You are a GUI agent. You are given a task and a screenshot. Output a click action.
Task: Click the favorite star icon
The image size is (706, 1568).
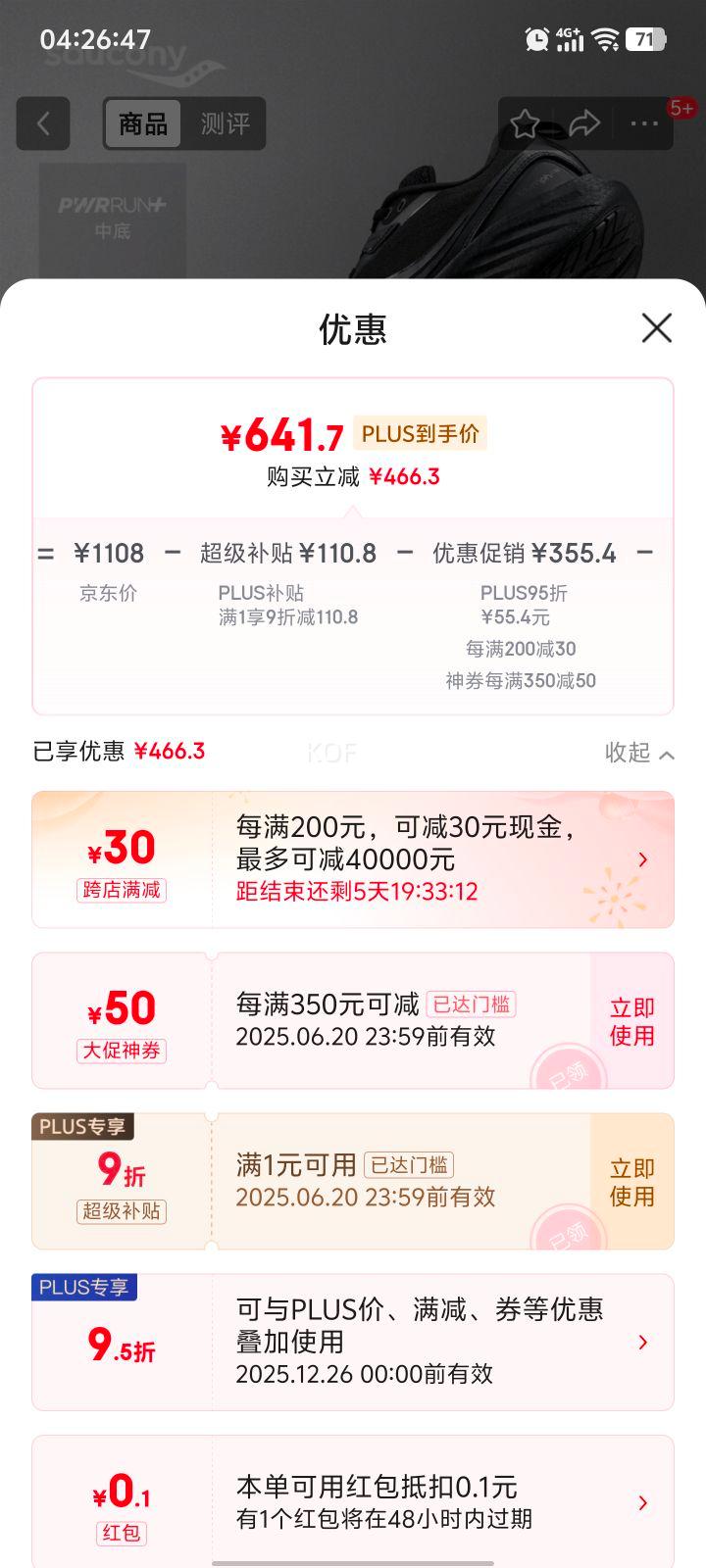click(526, 123)
